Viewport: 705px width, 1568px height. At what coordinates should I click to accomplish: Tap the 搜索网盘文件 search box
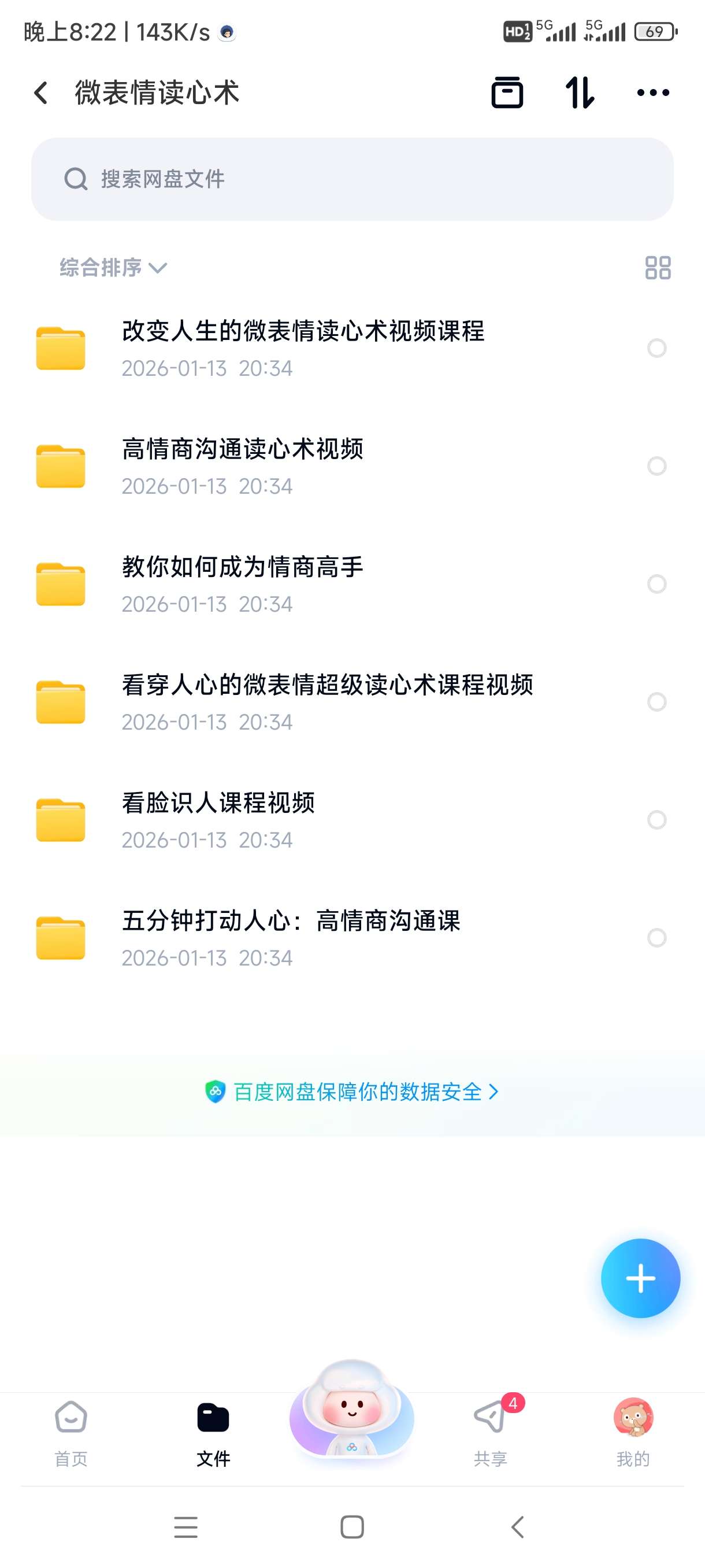352,179
